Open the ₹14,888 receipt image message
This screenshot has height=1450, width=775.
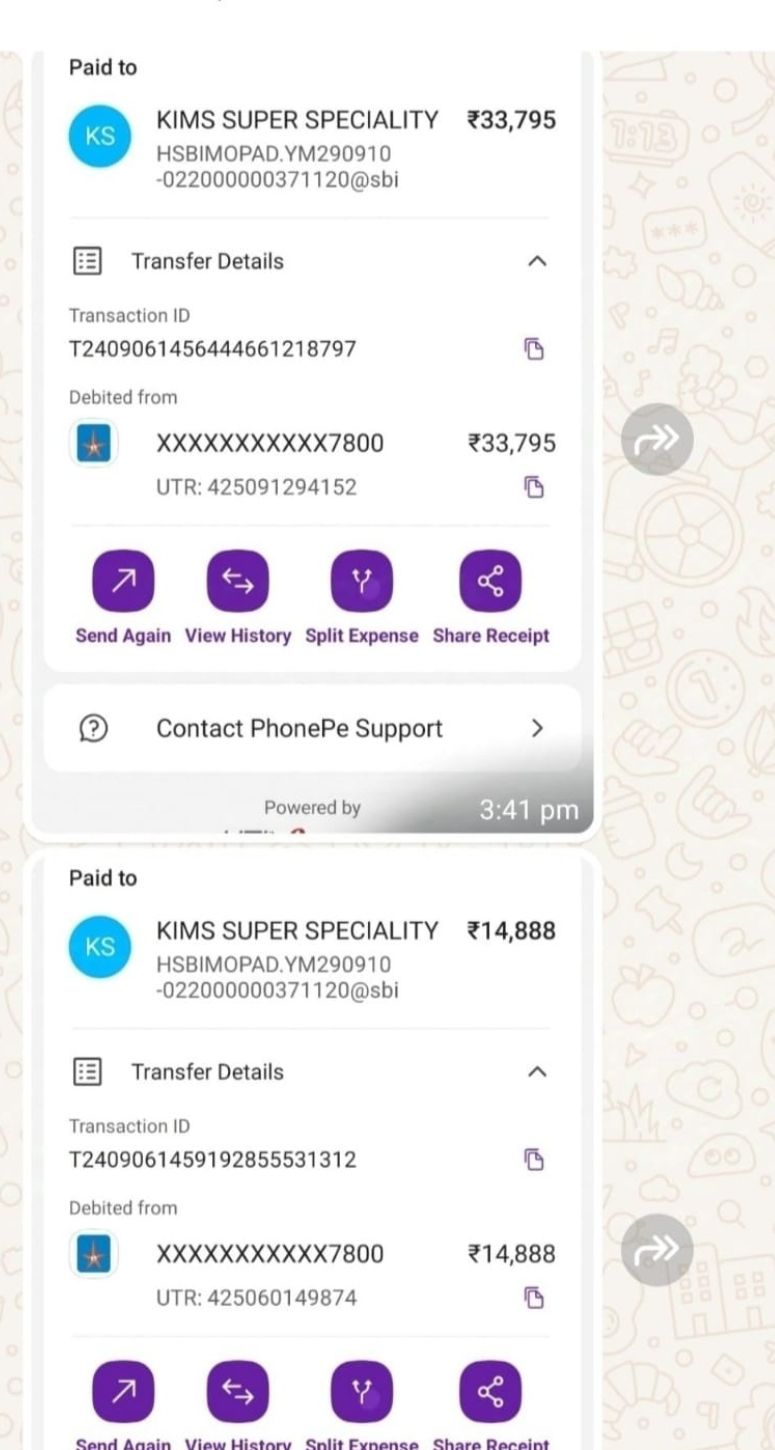tap(310, 1150)
